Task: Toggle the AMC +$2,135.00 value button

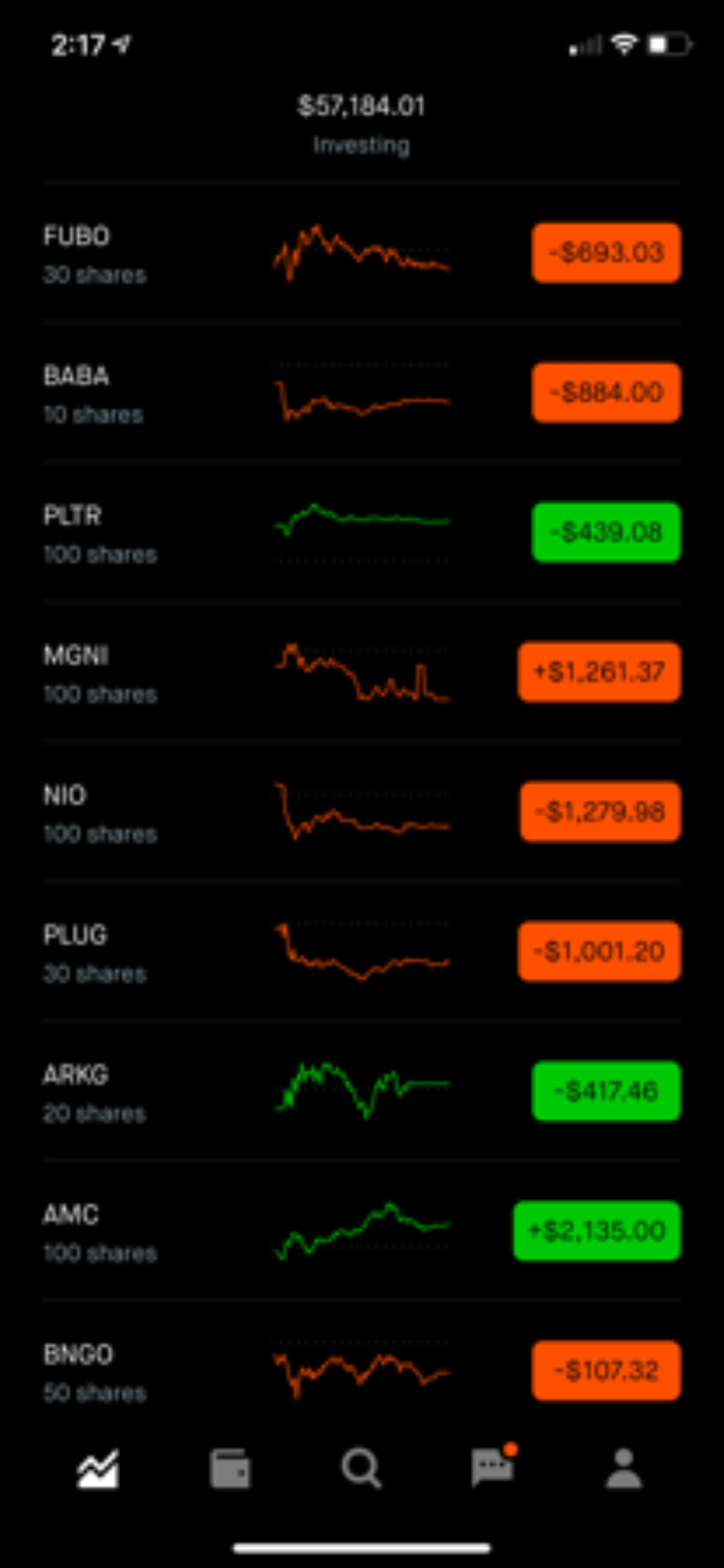Action: click(x=597, y=1230)
